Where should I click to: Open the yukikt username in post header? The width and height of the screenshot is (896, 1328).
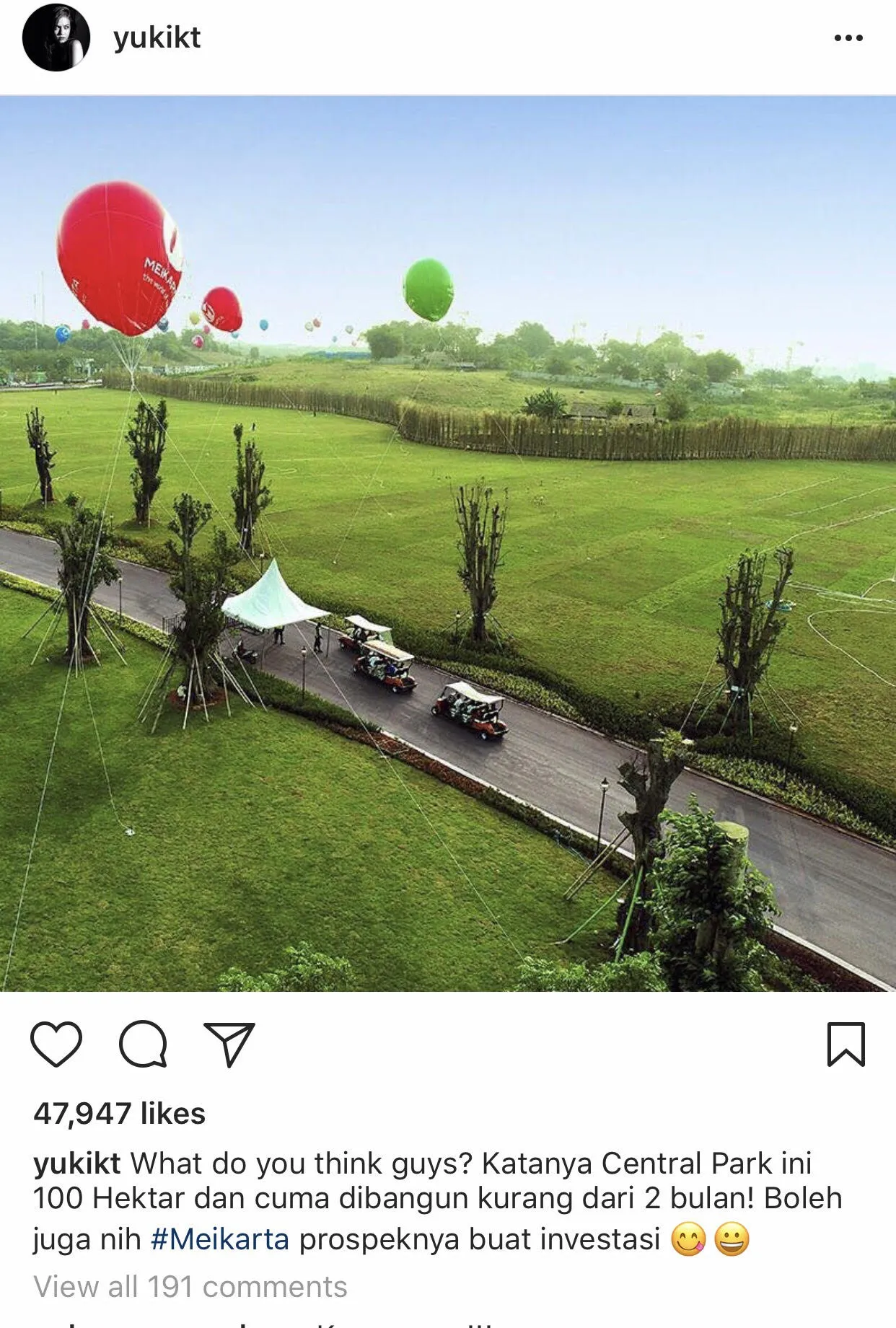(157, 38)
